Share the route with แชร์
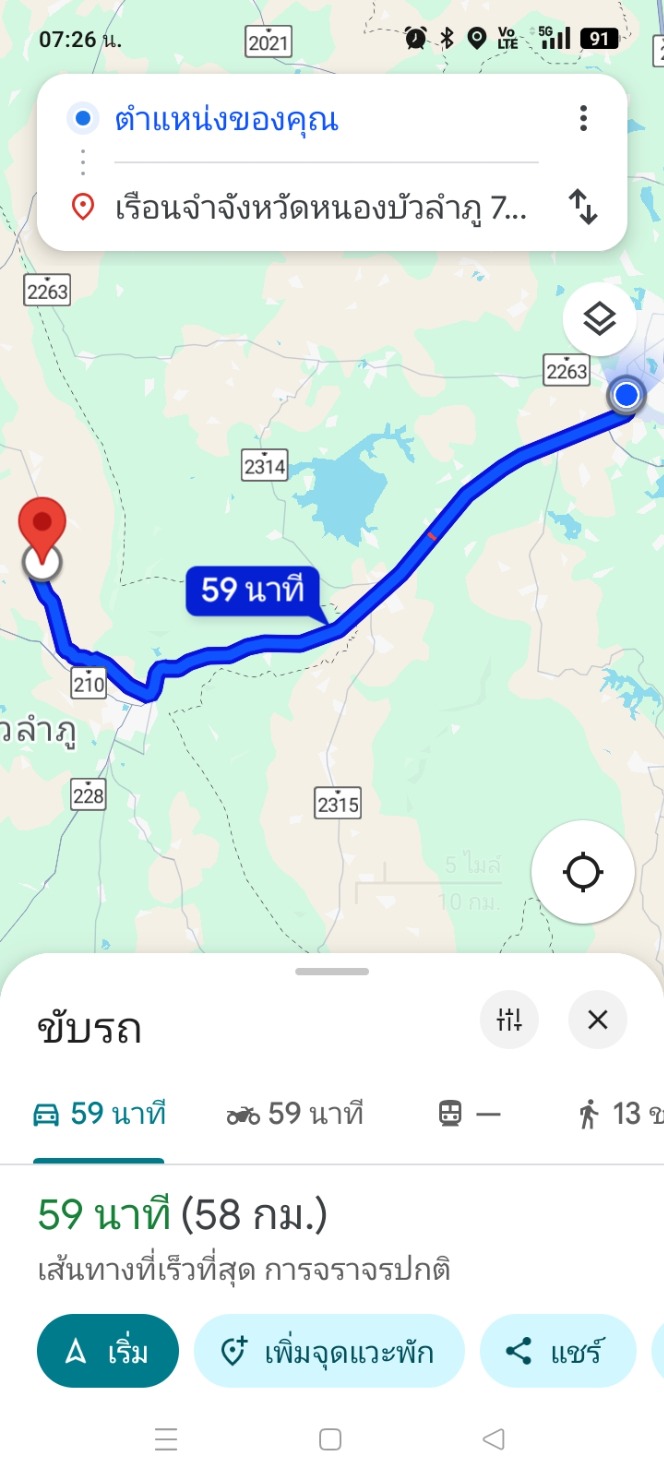The image size is (664, 1480). point(558,1352)
